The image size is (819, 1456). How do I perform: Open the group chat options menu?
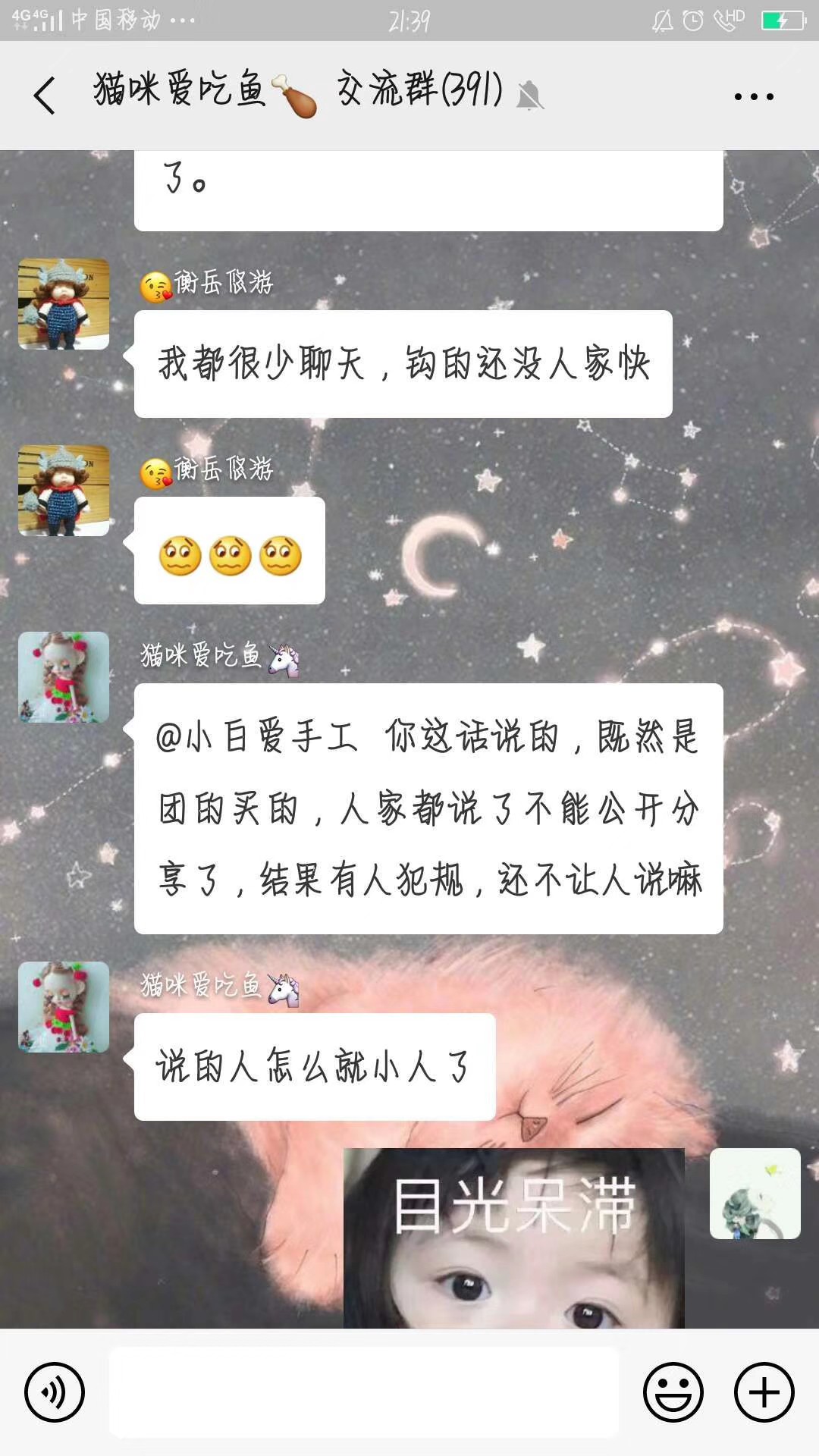[x=754, y=96]
